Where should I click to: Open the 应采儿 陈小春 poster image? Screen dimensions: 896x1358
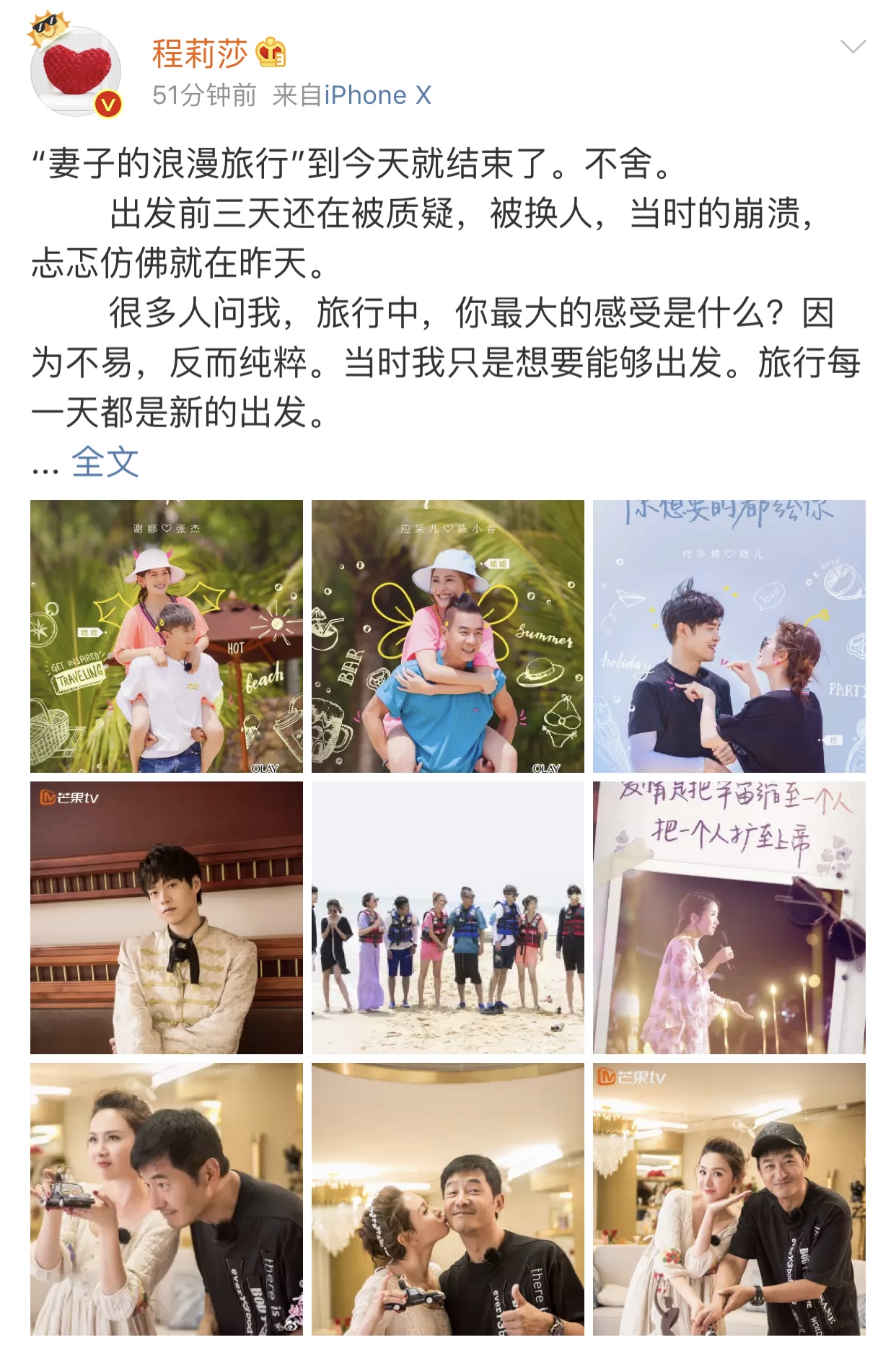448,636
